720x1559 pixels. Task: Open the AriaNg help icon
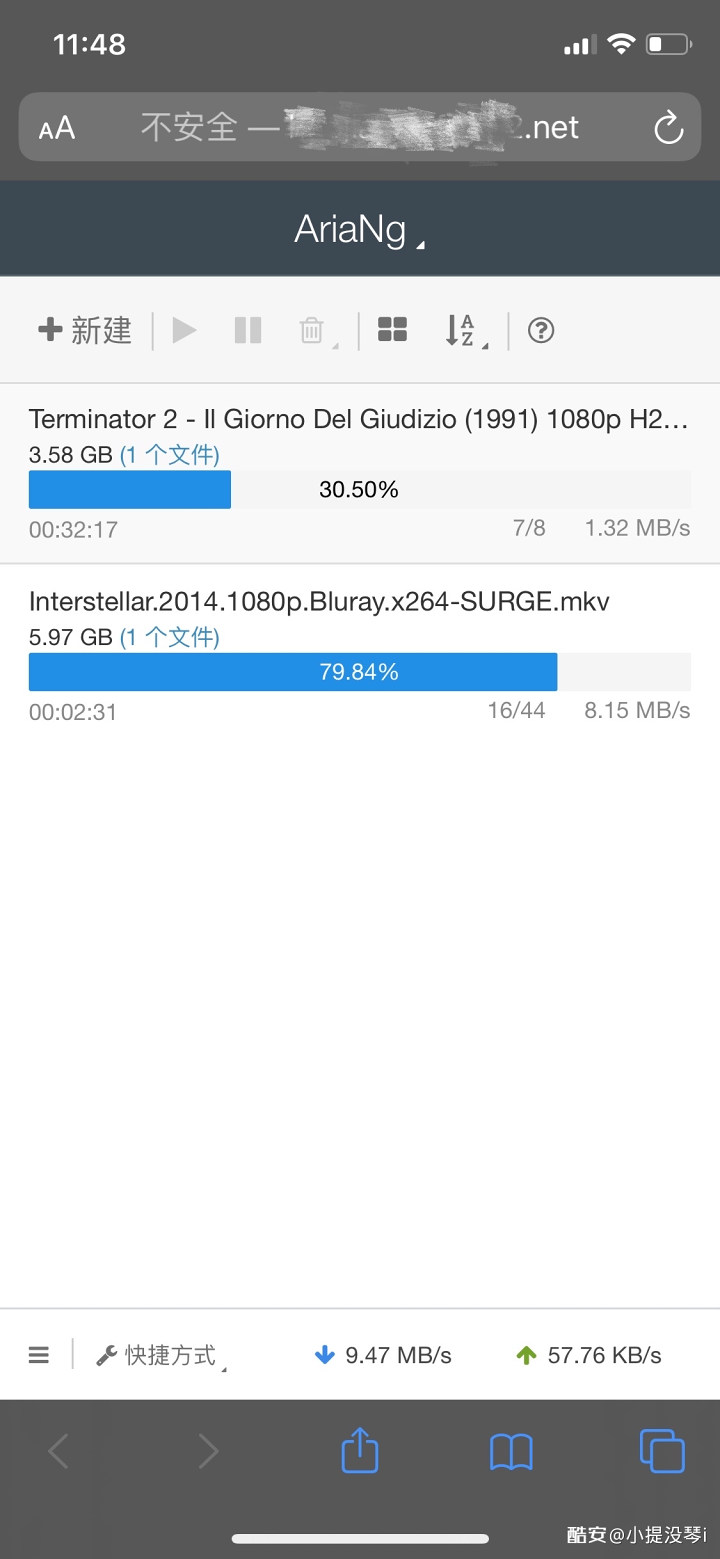[541, 330]
